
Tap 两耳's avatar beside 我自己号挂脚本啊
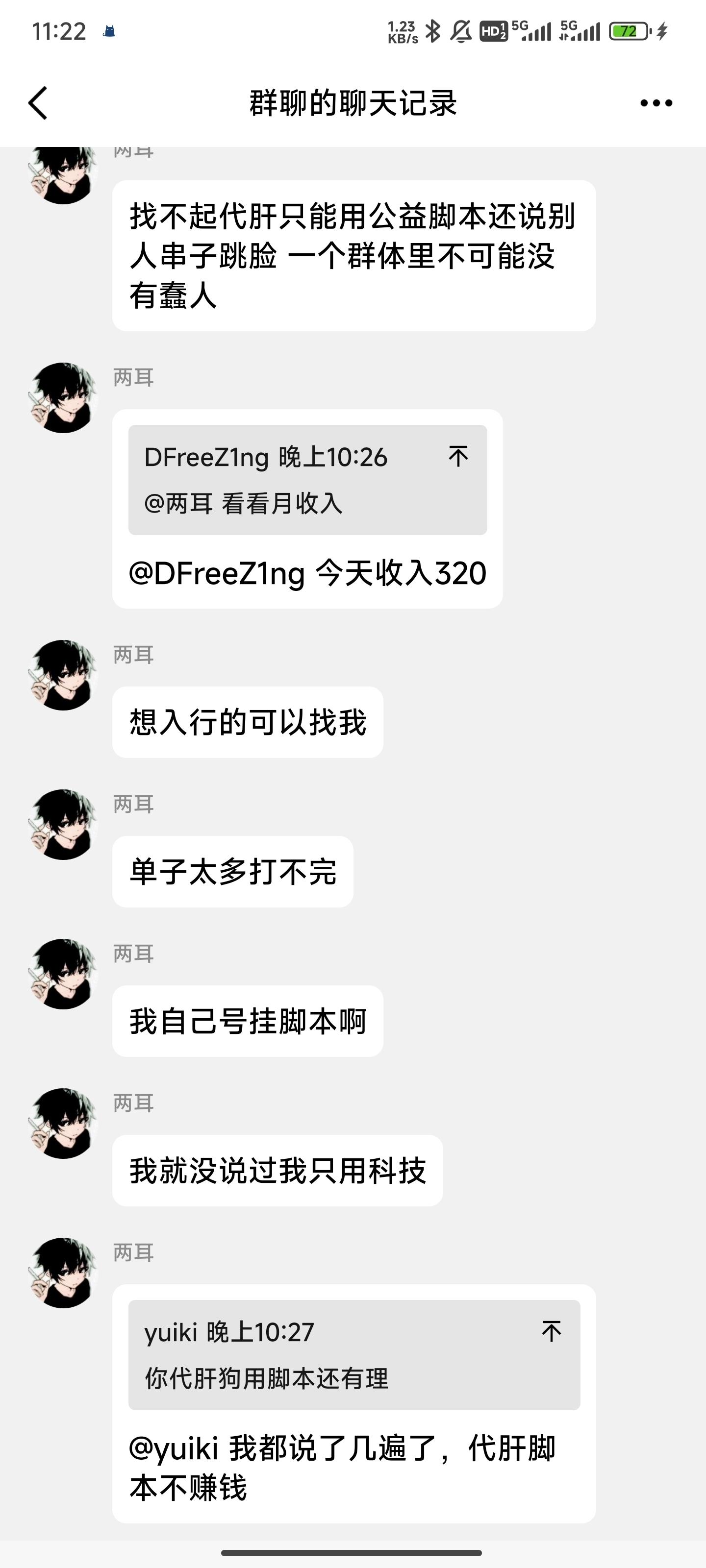63,973
